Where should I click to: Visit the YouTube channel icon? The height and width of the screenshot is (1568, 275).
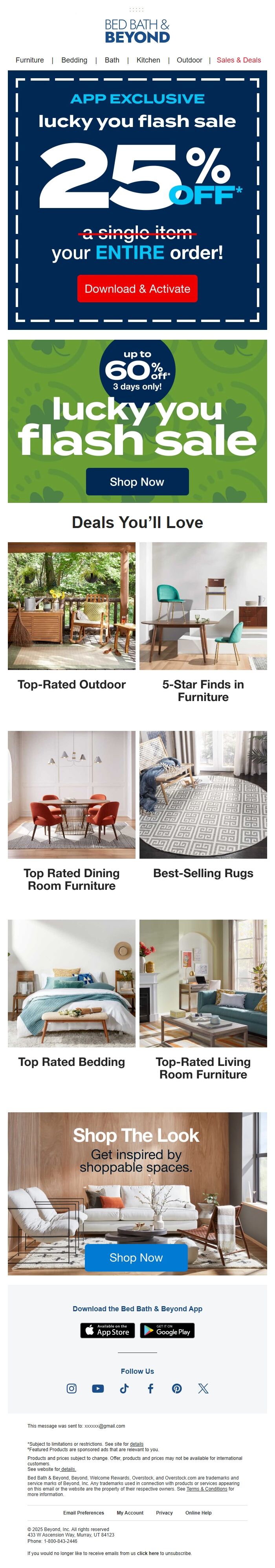98,1388
